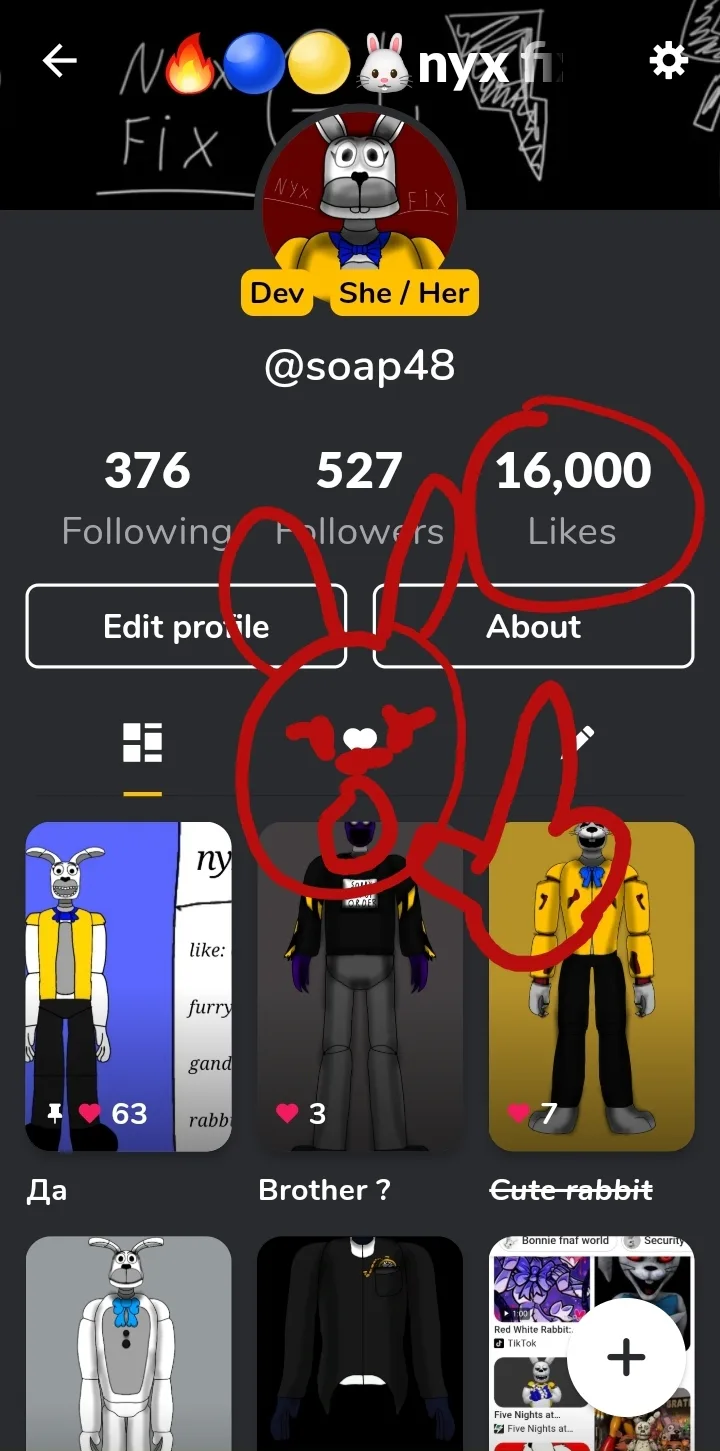Open the About section
The width and height of the screenshot is (720, 1451).
[x=533, y=626]
